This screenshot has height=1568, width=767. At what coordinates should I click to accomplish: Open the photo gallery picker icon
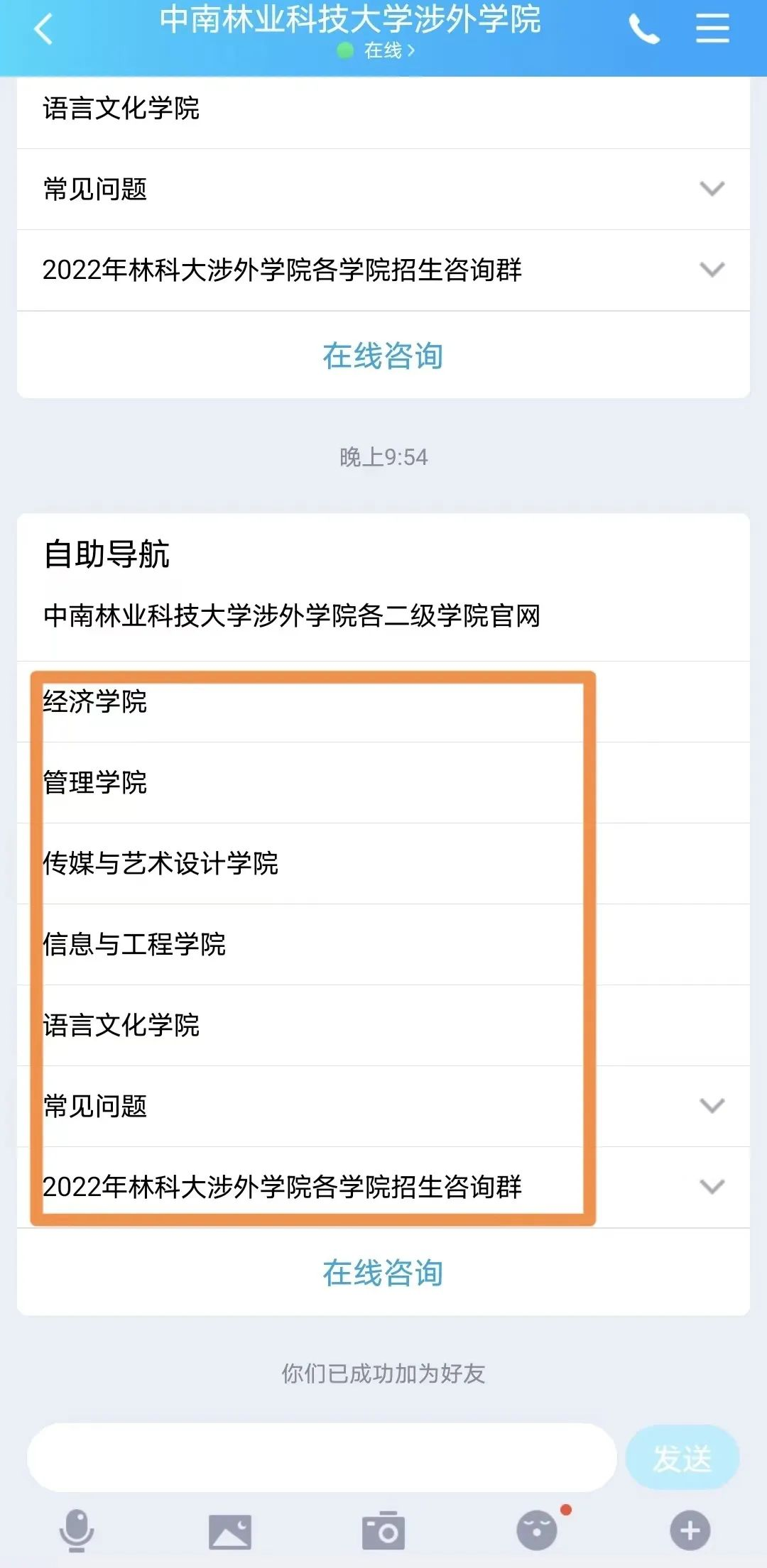coord(230,1532)
